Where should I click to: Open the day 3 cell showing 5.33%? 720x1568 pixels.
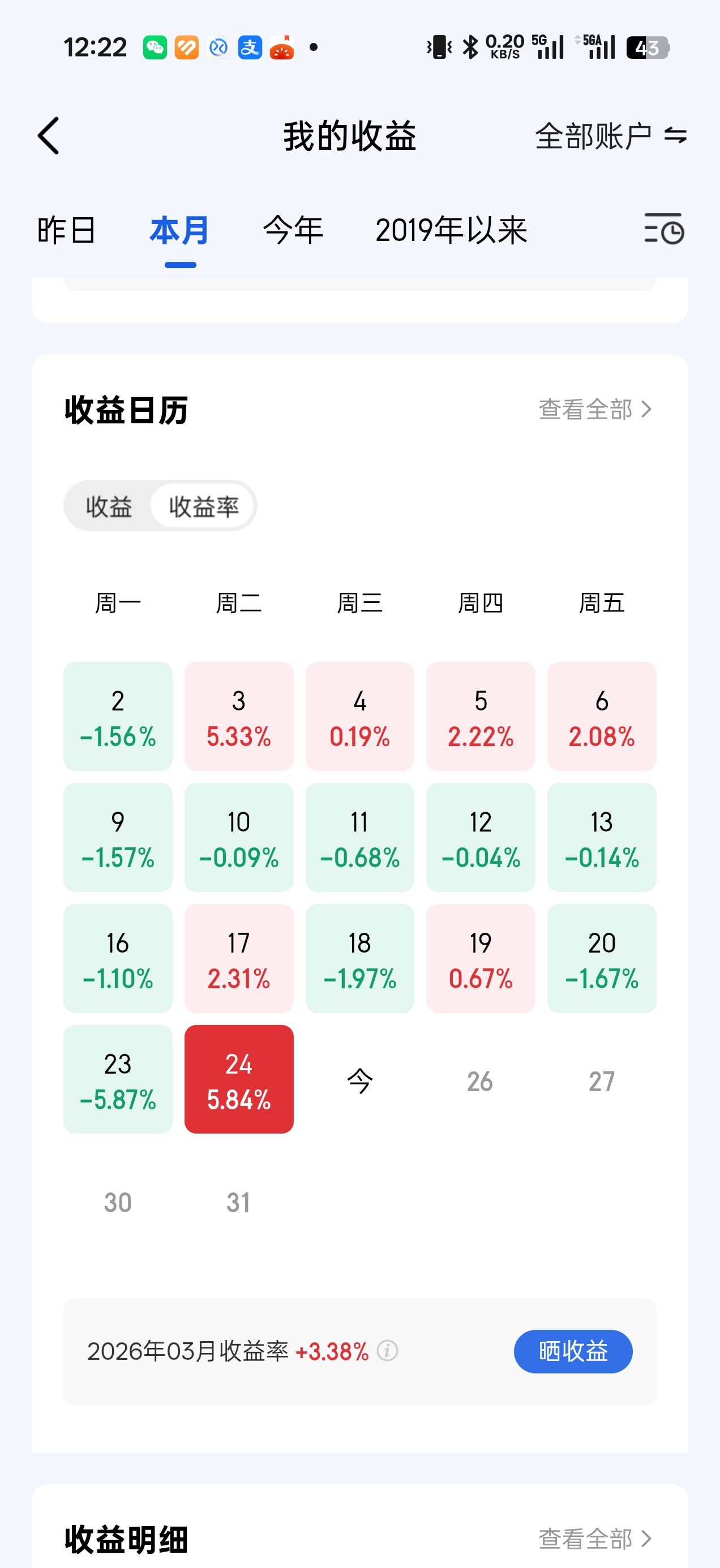[x=239, y=717]
